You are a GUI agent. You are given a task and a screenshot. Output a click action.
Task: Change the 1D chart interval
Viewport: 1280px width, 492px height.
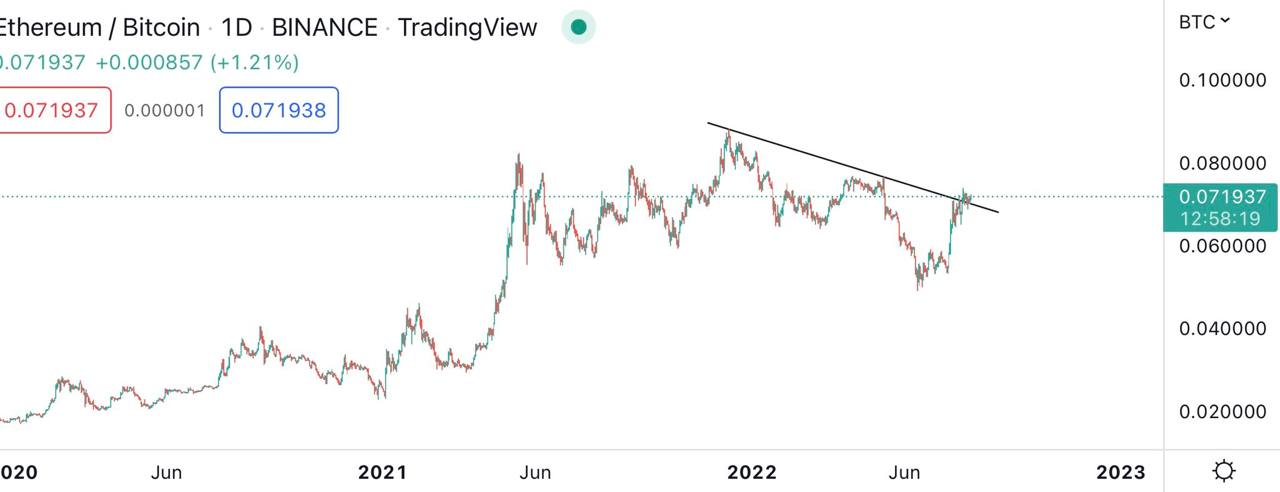tap(236, 27)
